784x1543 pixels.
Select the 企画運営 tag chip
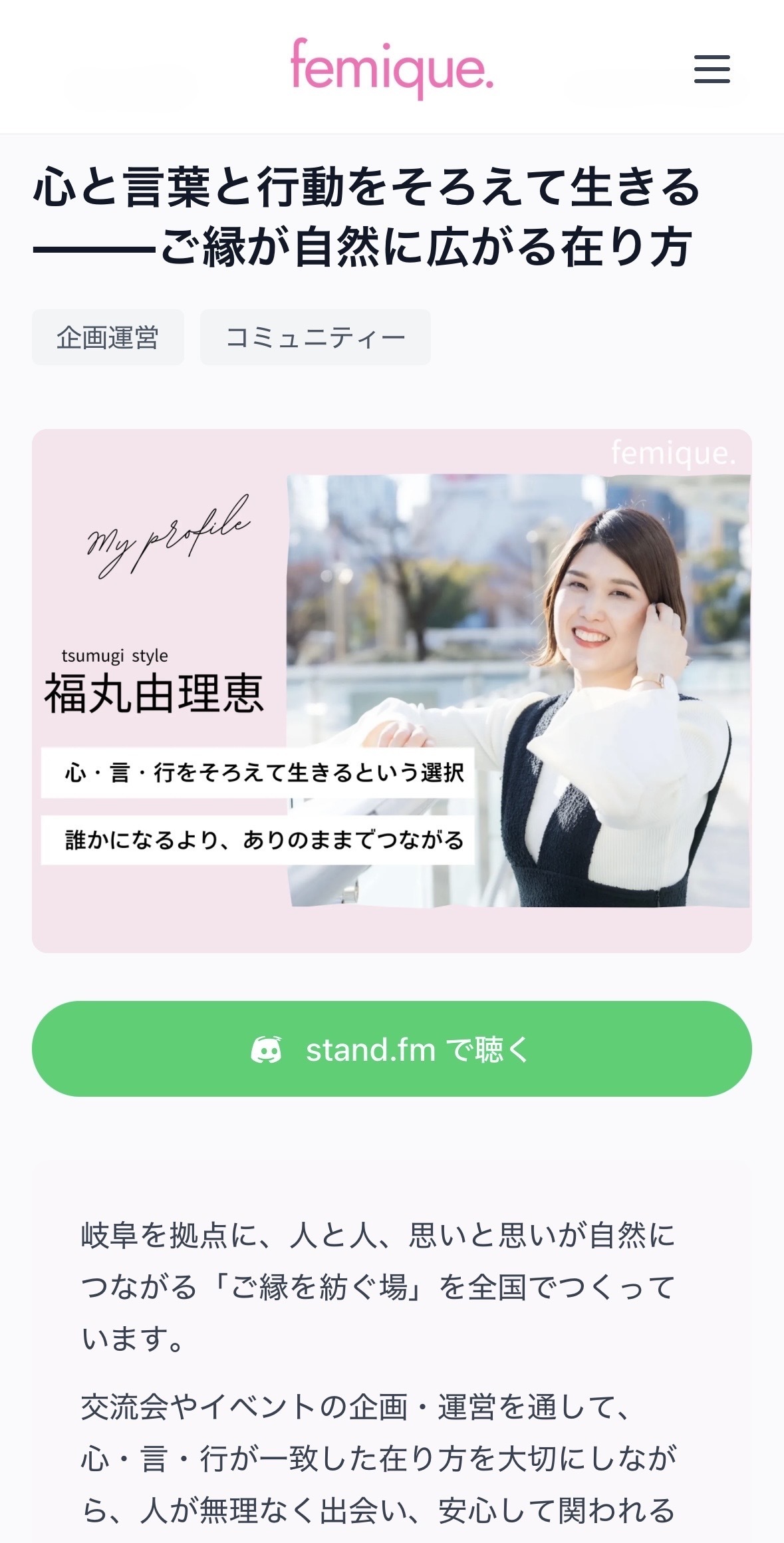point(108,337)
